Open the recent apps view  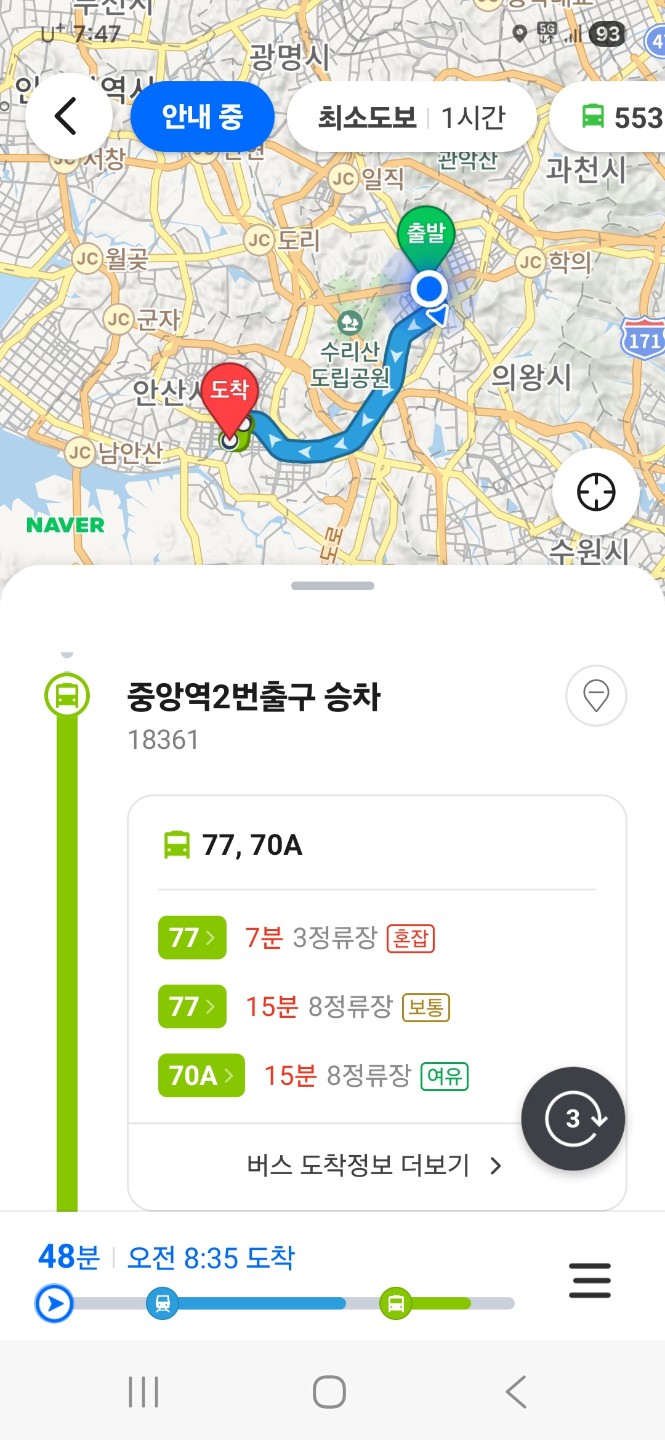coord(144,1391)
